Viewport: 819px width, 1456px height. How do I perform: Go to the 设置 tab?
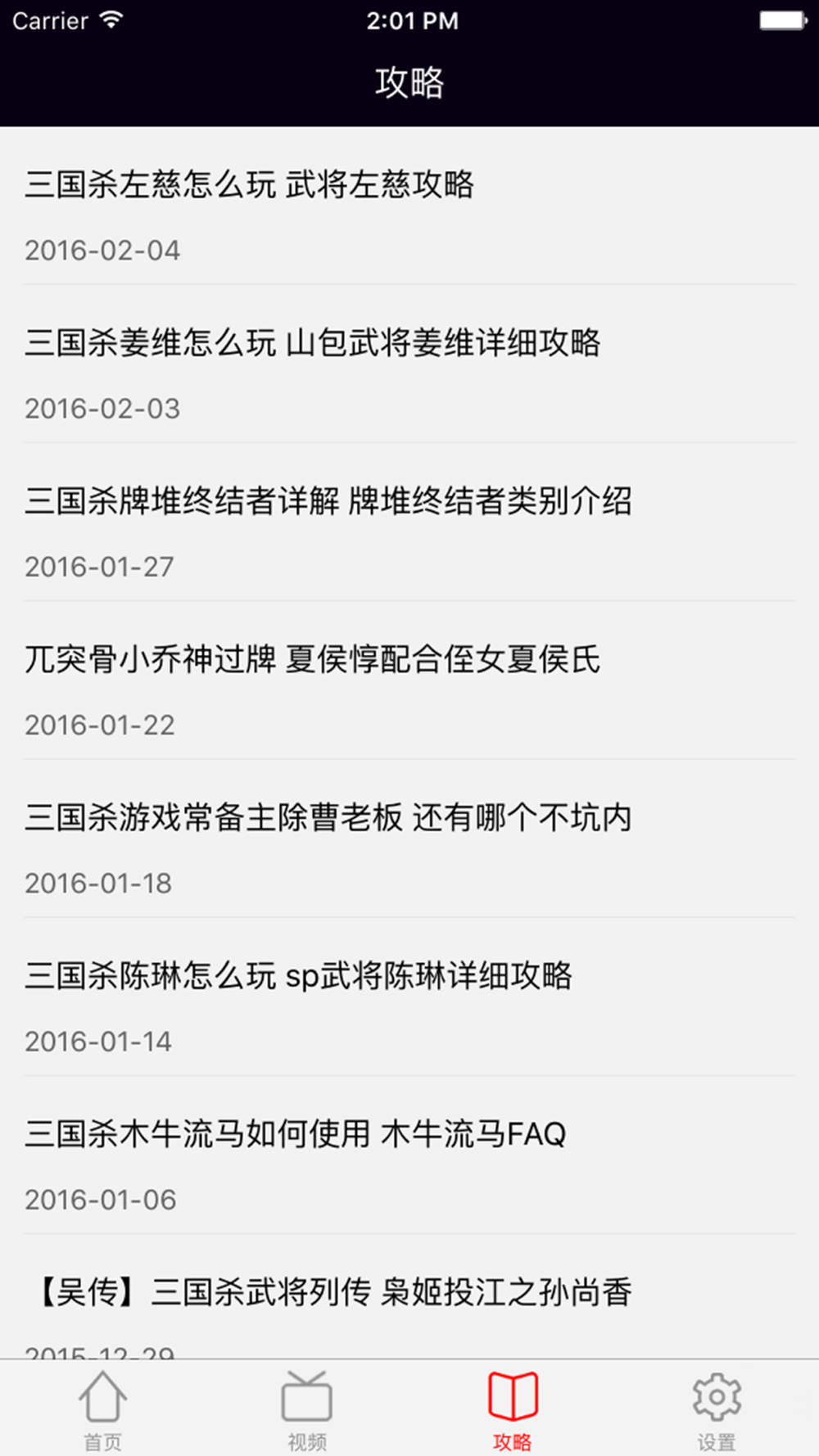tap(717, 1410)
